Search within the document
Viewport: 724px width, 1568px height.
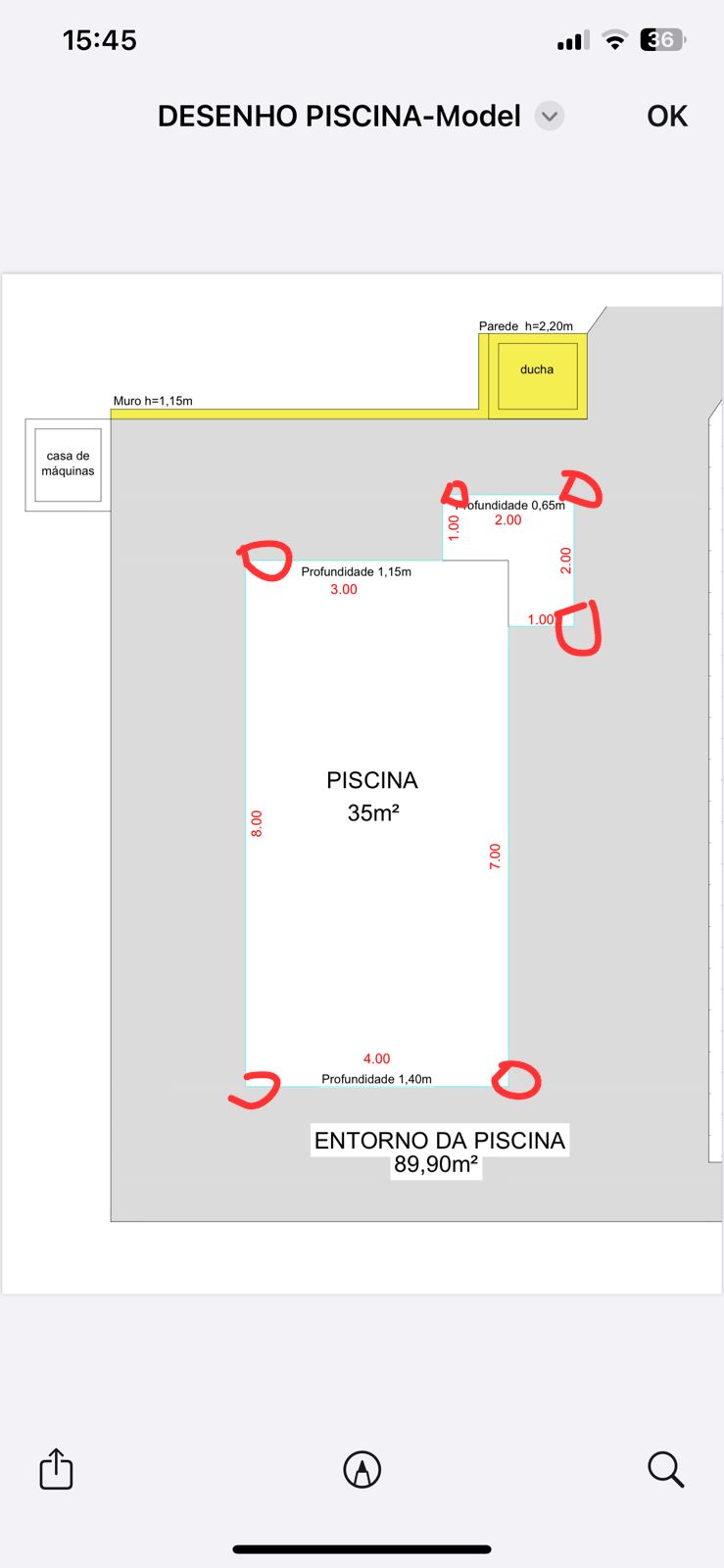click(665, 1469)
